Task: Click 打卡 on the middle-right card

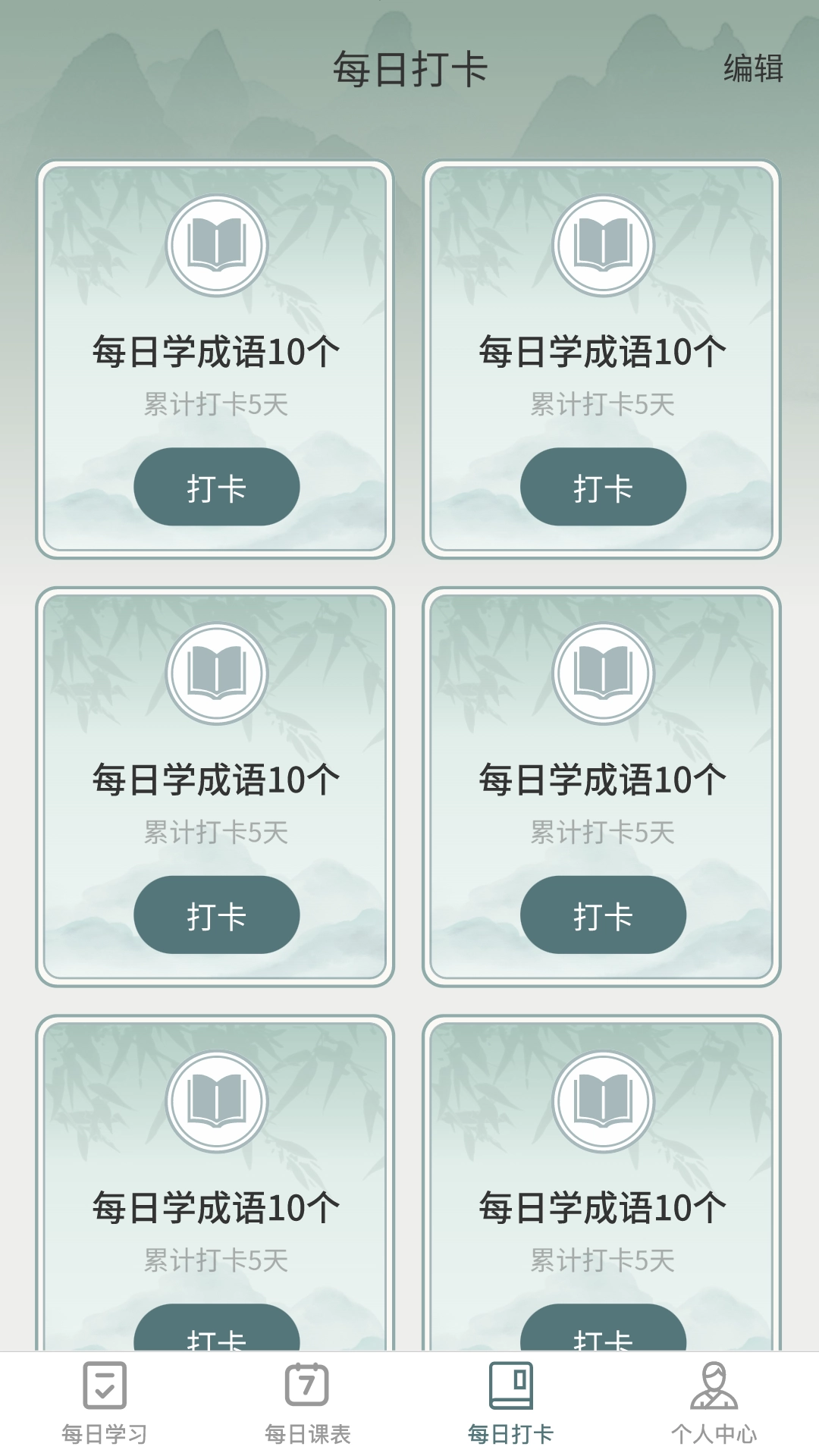Action: pyautogui.click(x=603, y=915)
